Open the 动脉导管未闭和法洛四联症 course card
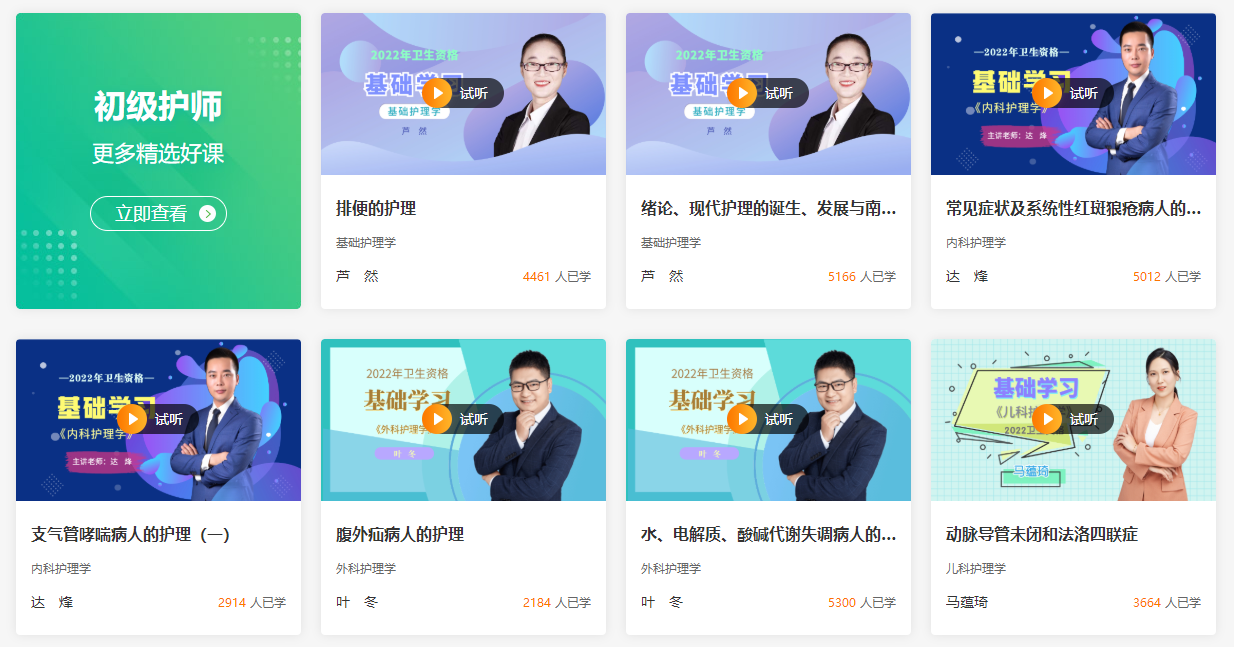 [x=1042, y=535]
